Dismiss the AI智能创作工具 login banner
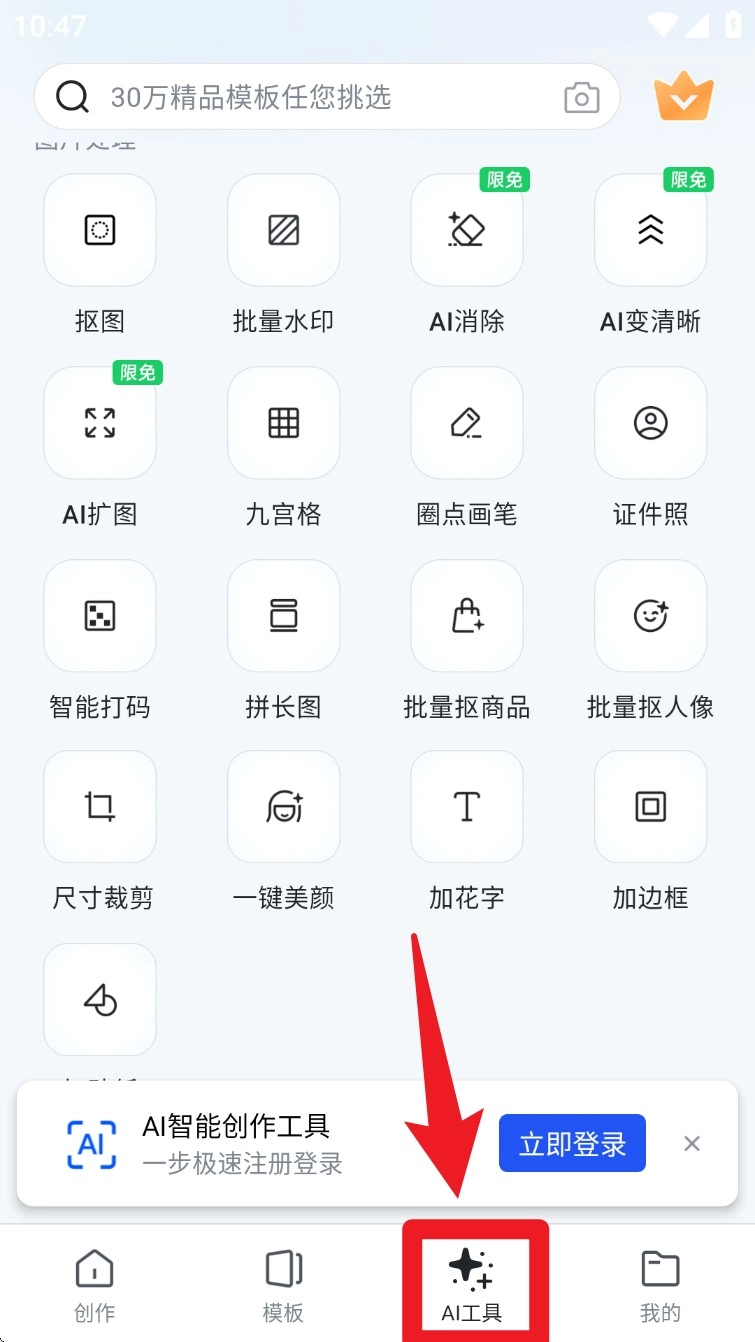755x1342 pixels. coord(692,1144)
